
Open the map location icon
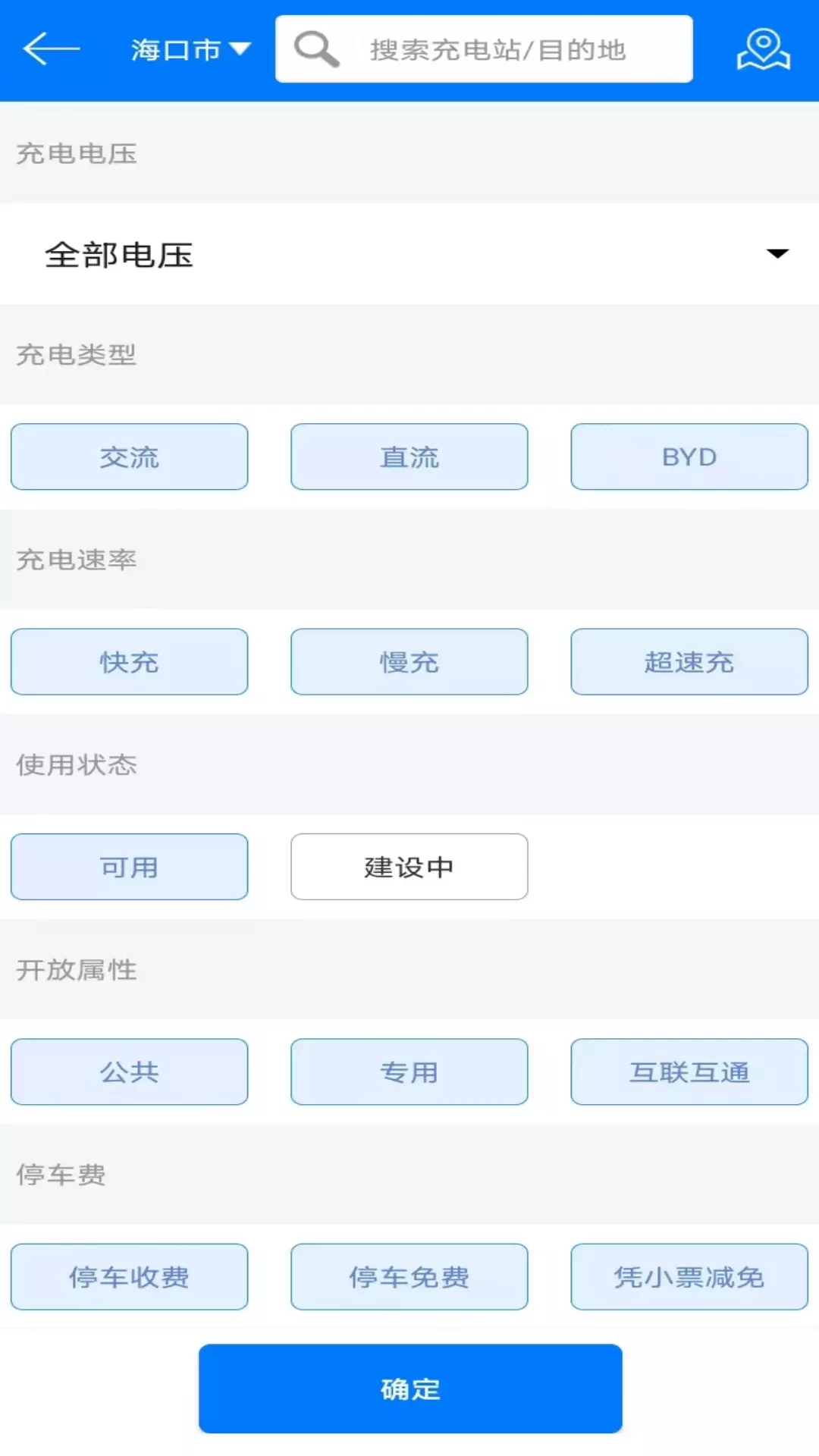click(x=763, y=50)
